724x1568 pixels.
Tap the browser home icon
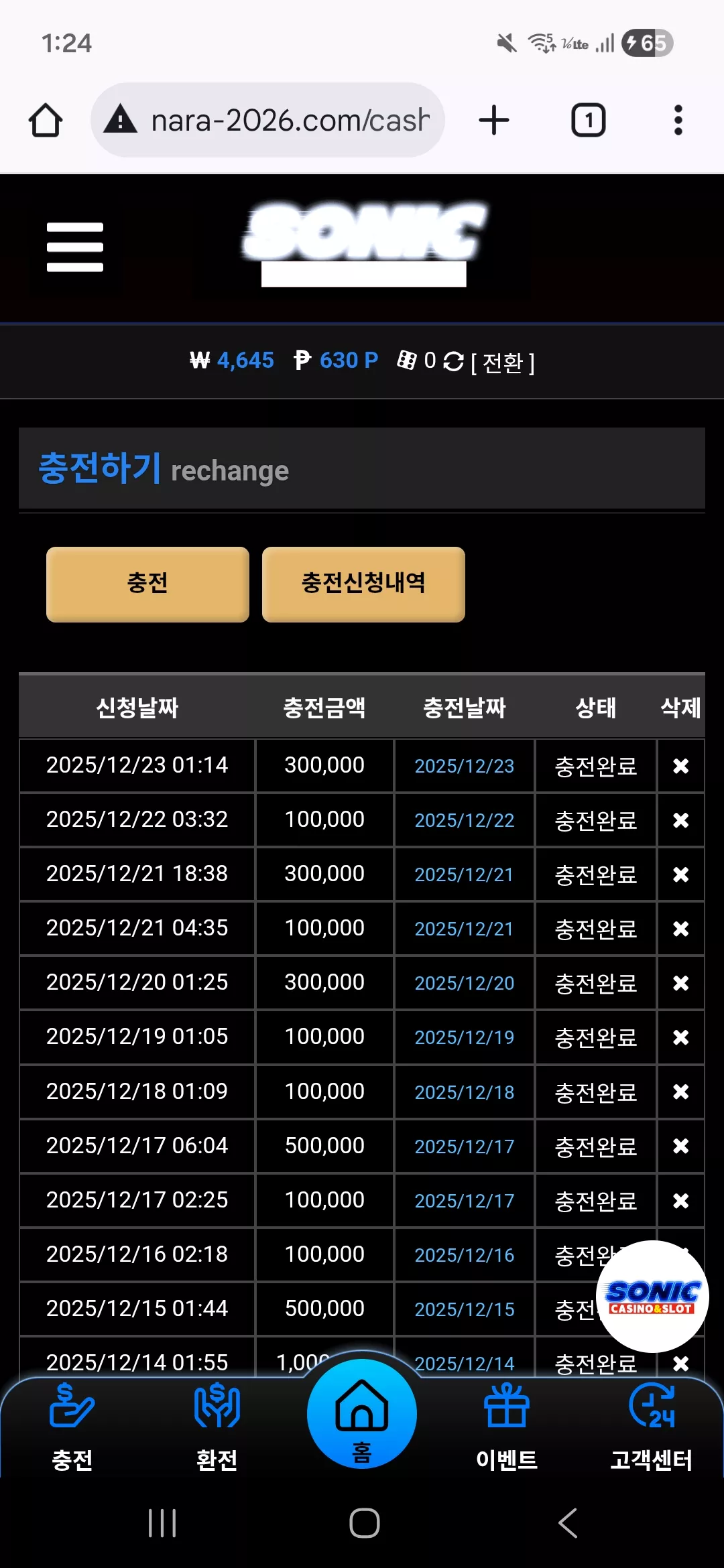pos(46,121)
